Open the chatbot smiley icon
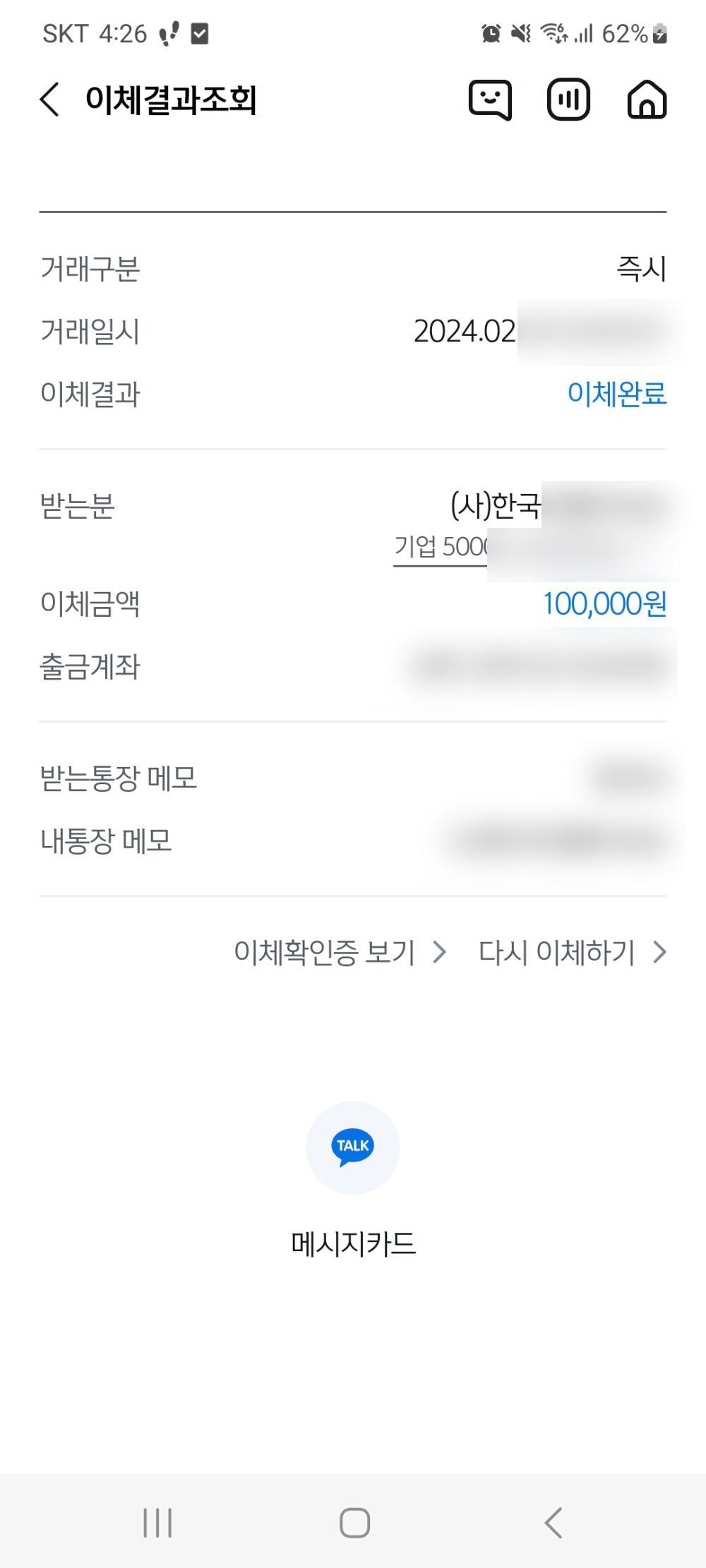 point(490,99)
